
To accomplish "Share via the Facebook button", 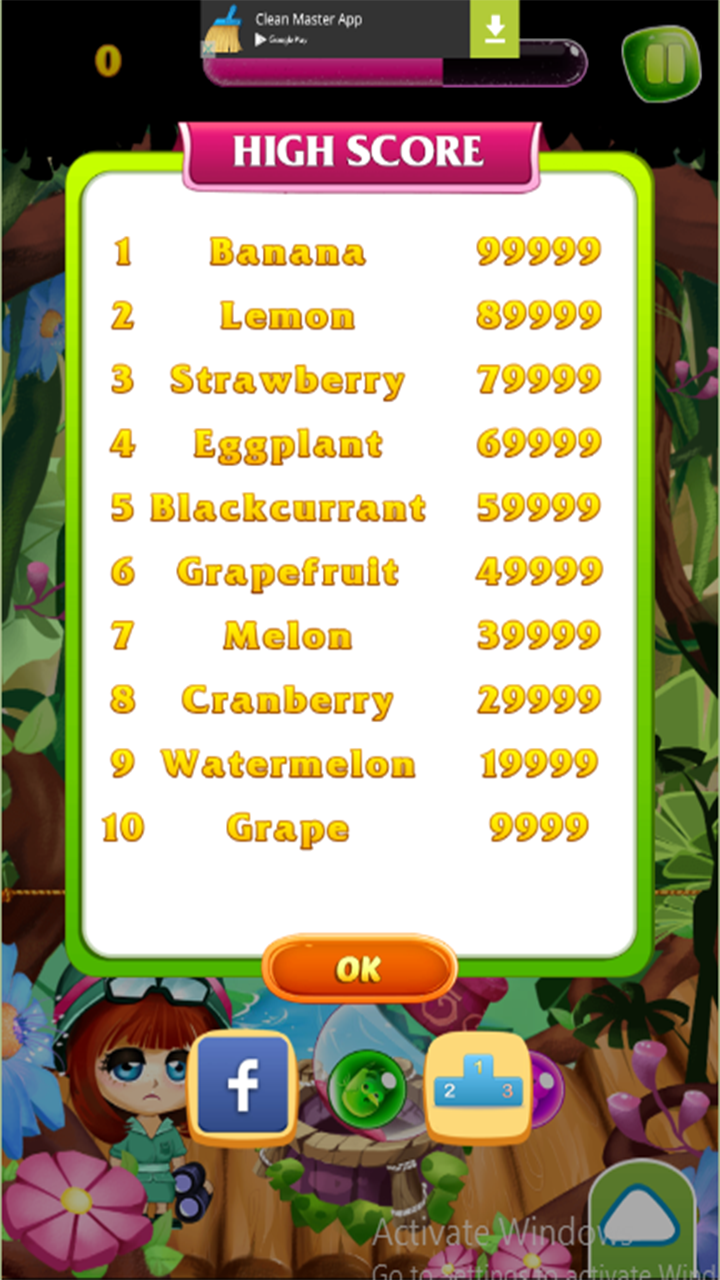I will click(242, 1088).
